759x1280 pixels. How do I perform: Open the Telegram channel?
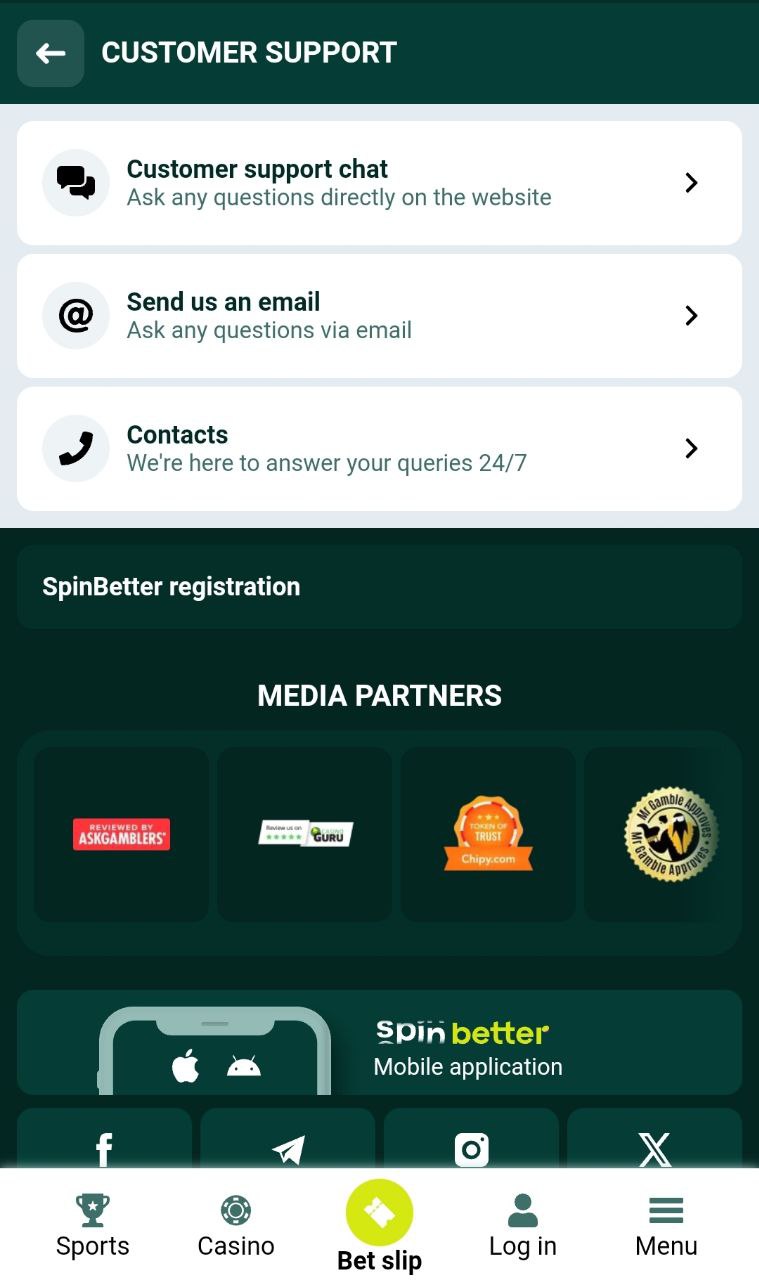288,1139
